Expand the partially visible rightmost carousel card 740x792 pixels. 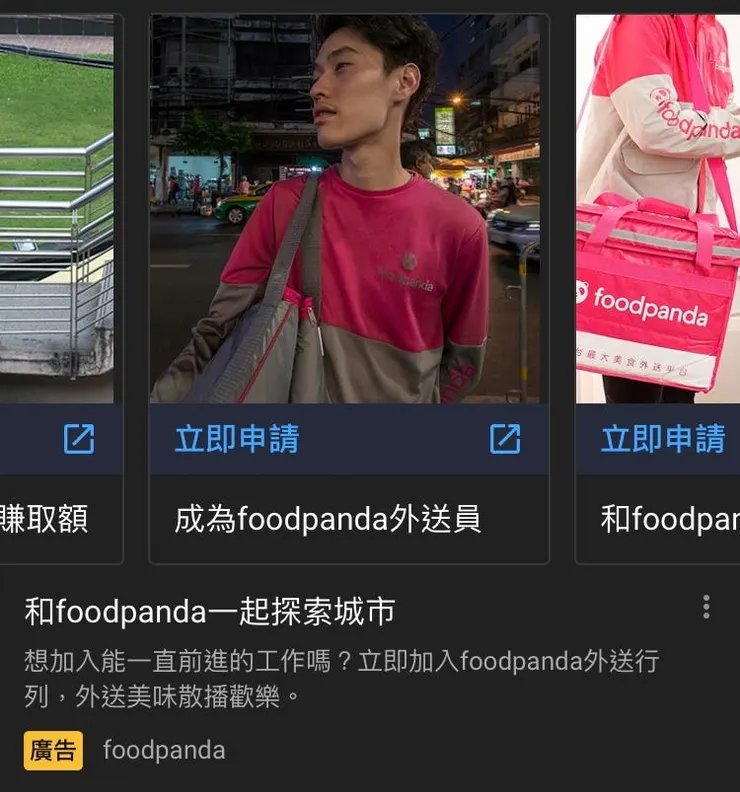660,200
